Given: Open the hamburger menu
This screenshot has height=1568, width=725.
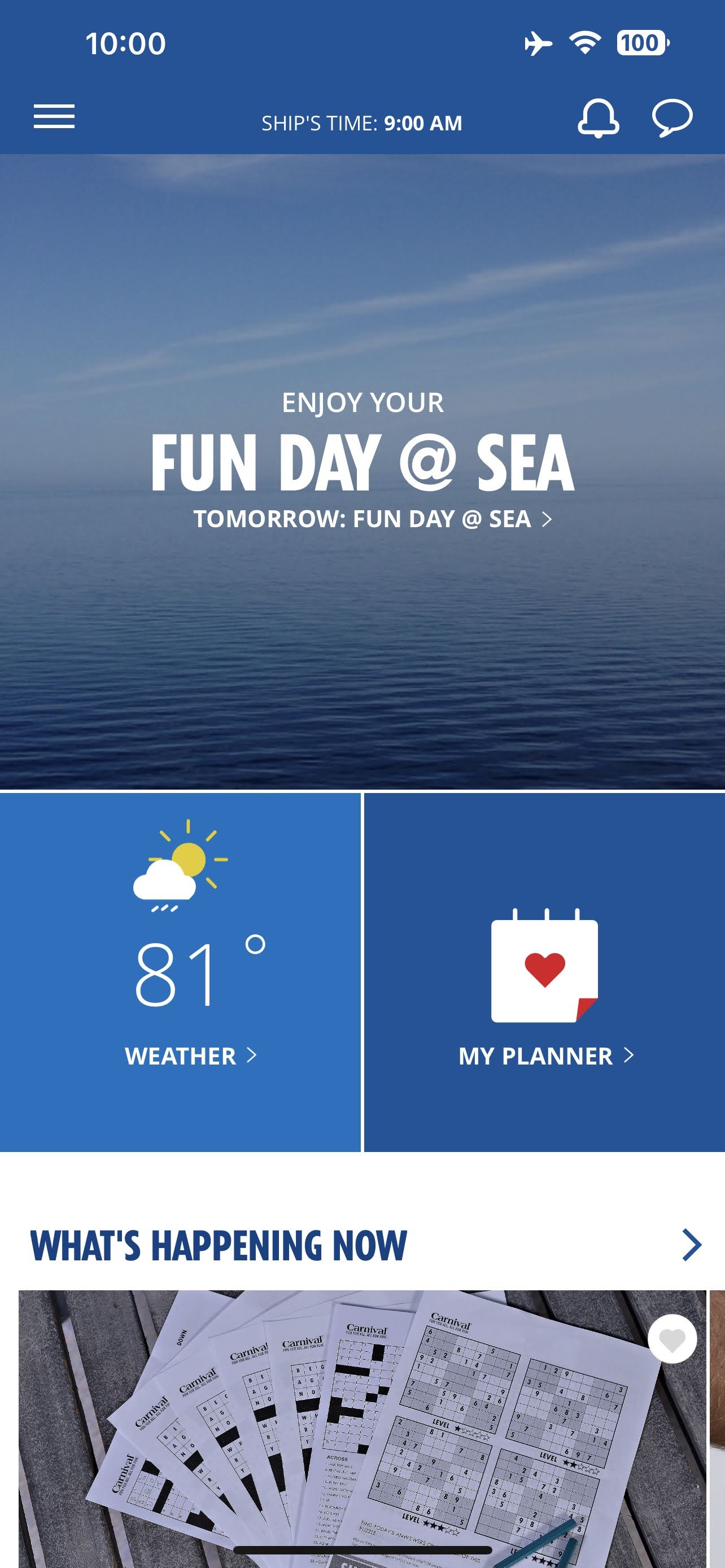Looking at the screenshot, I should click(54, 117).
